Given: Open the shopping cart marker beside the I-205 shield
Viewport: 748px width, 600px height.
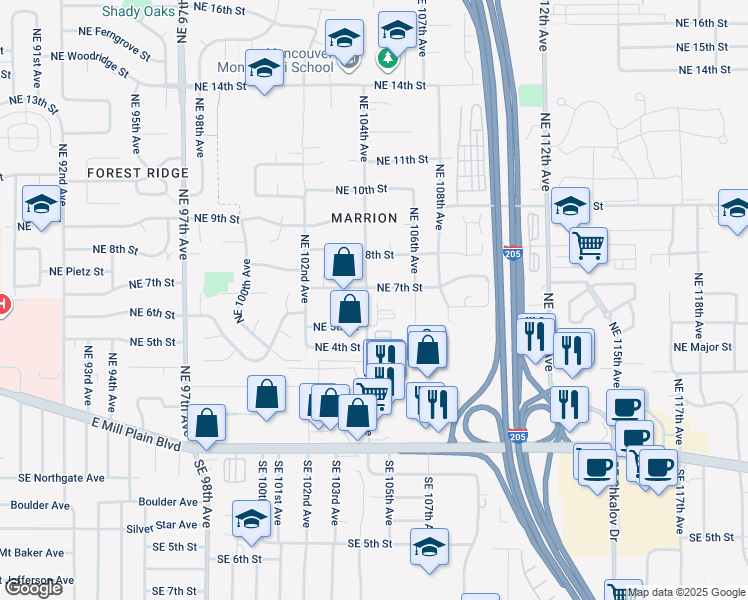Looking at the screenshot, I should point(588,244).
